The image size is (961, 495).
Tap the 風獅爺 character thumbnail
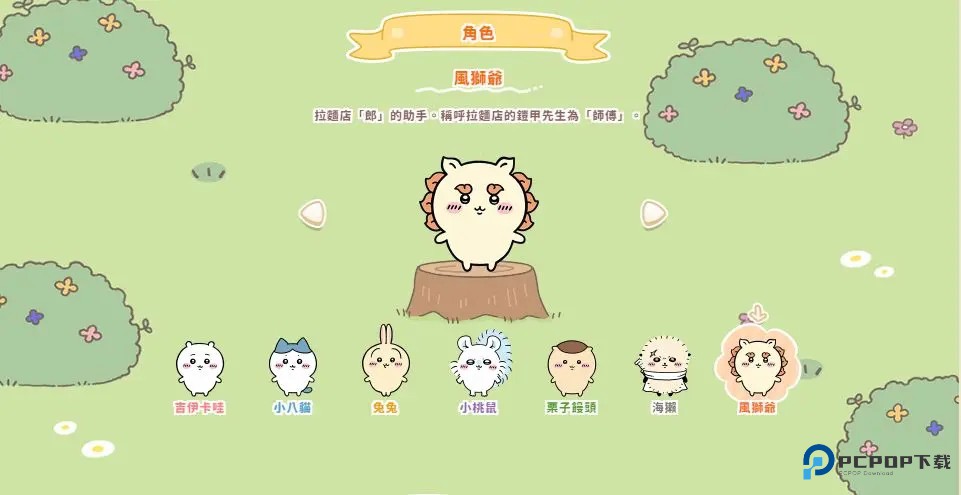[x=757, y=365]
